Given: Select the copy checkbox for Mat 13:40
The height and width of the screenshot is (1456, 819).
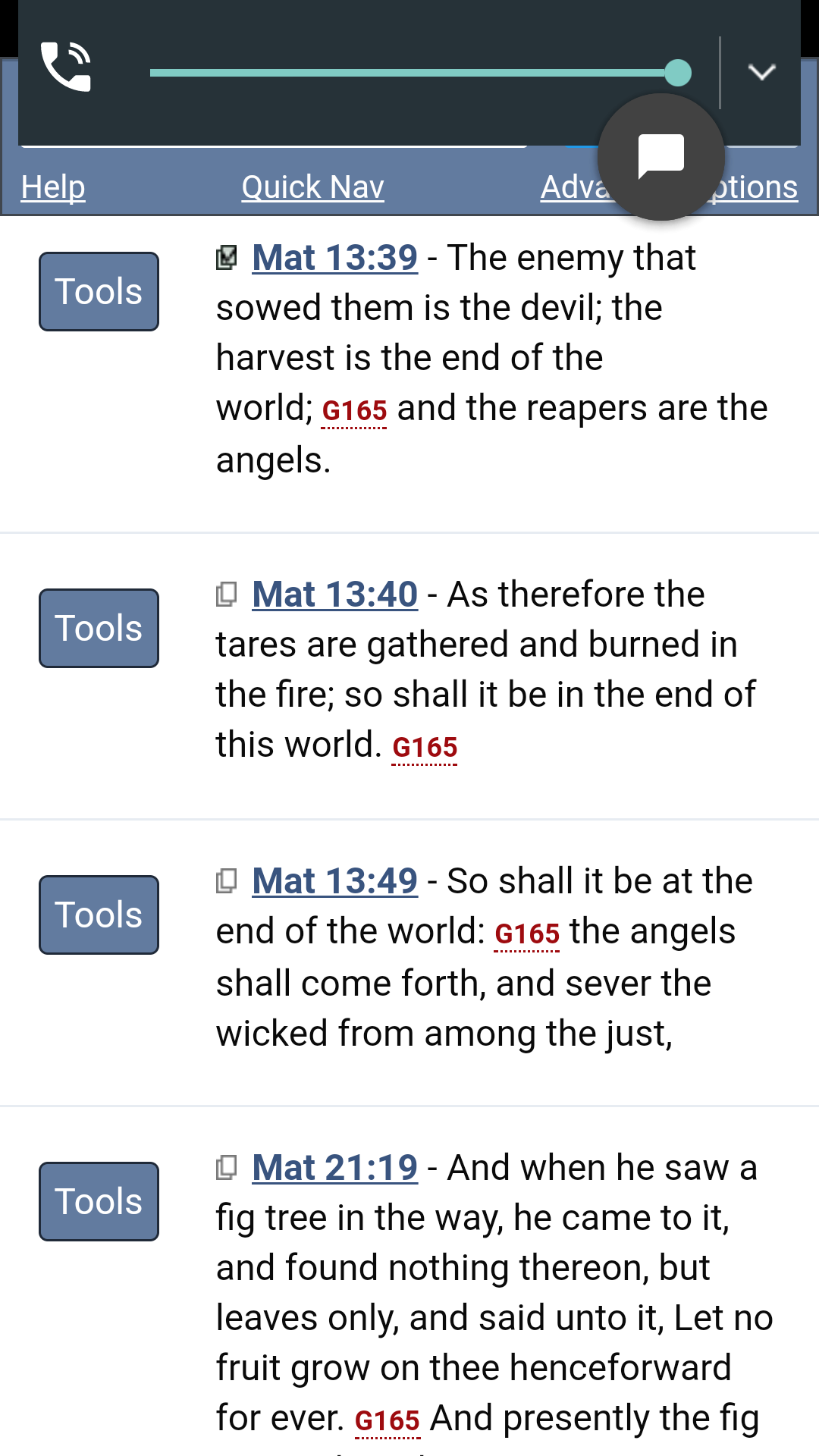Looking at the screenshot, I should [226, 595].
